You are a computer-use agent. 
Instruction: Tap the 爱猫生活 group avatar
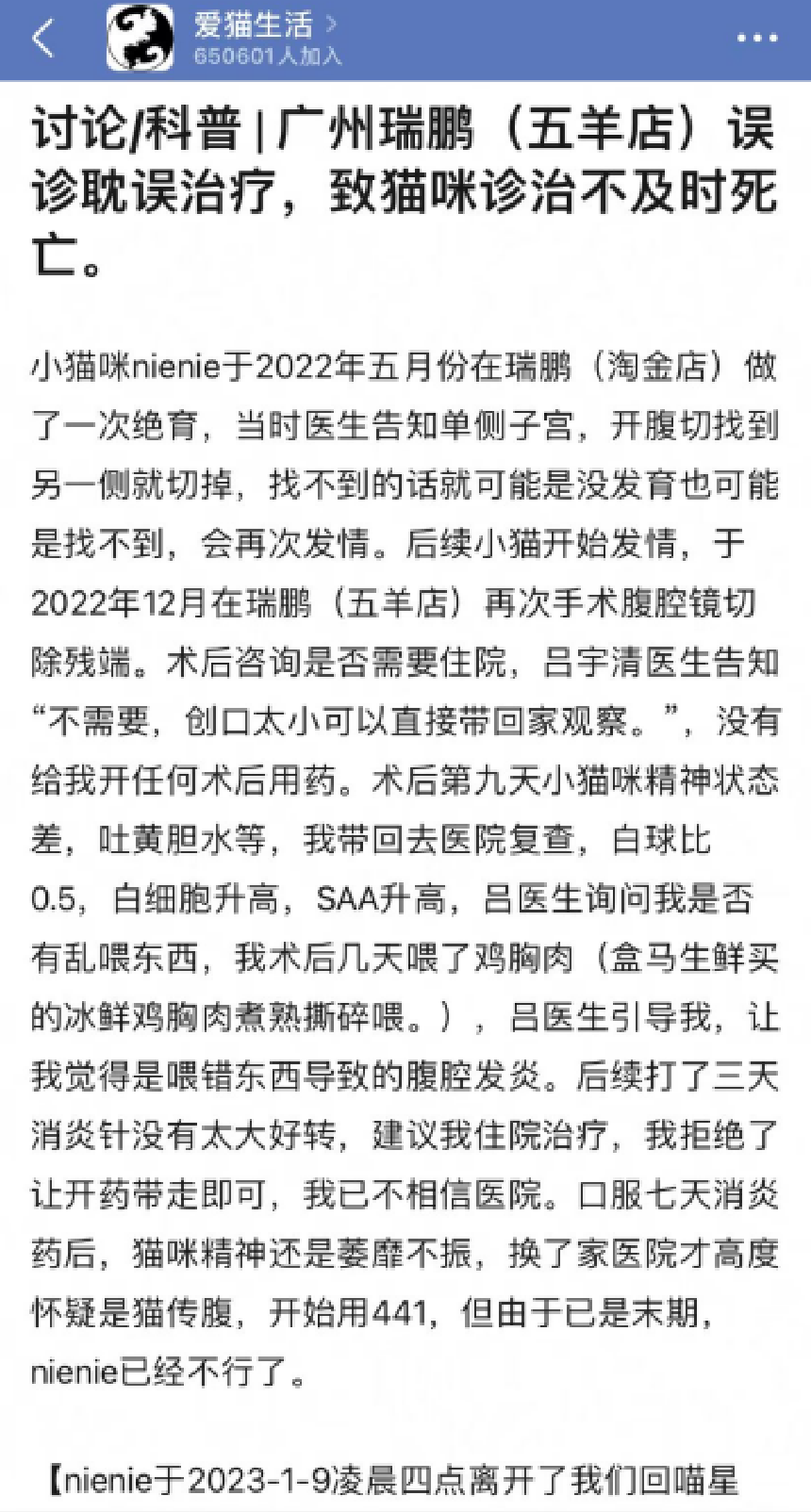click(141, 38)
